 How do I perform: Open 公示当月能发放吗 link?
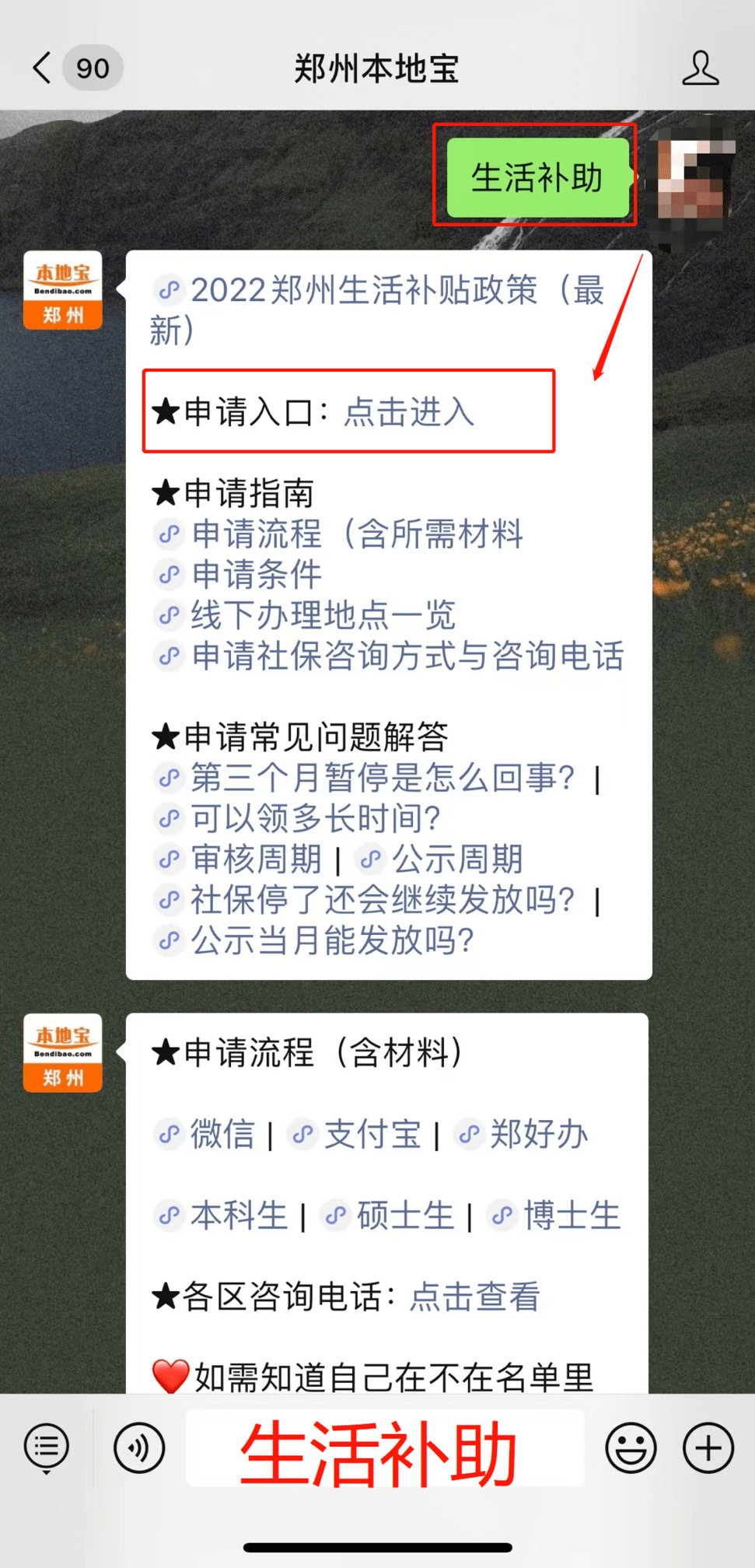[332, 940]
